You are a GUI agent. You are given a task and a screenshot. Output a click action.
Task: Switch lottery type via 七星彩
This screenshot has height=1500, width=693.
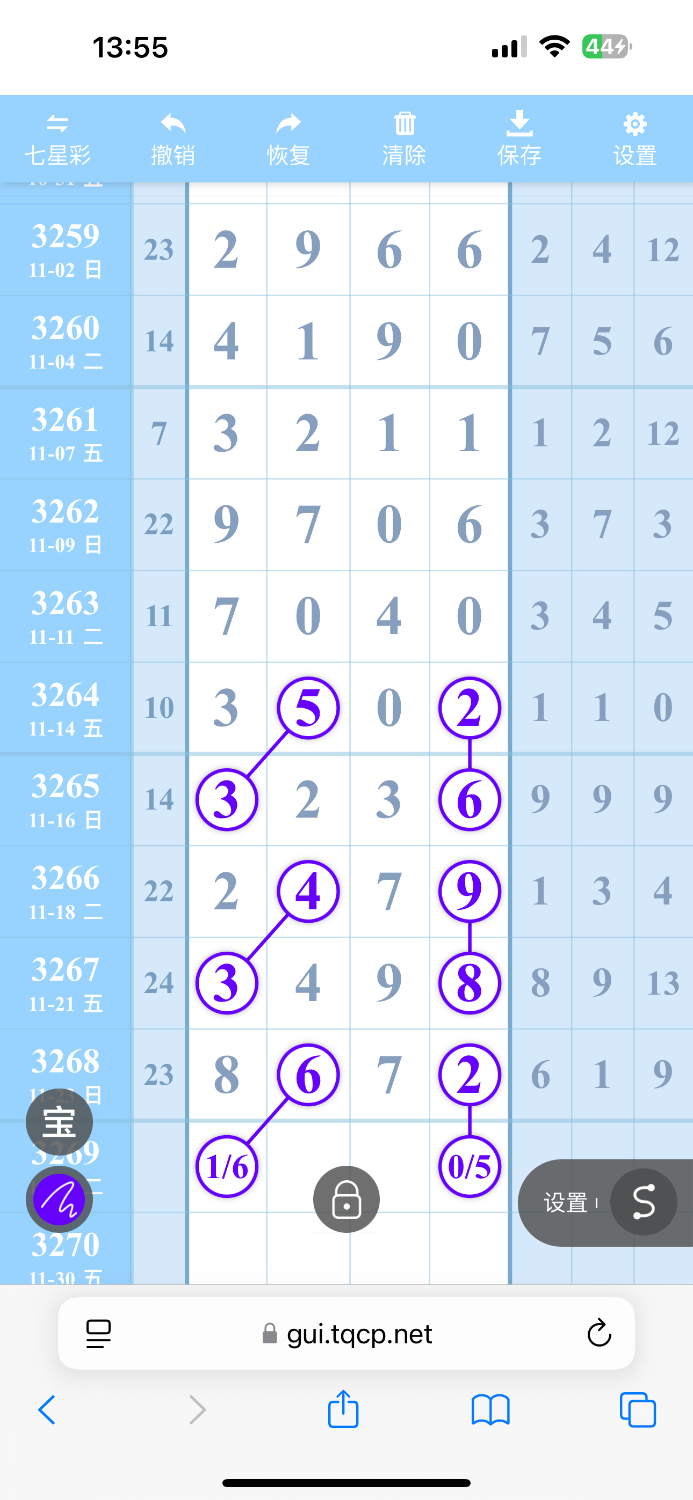point(58,139)
